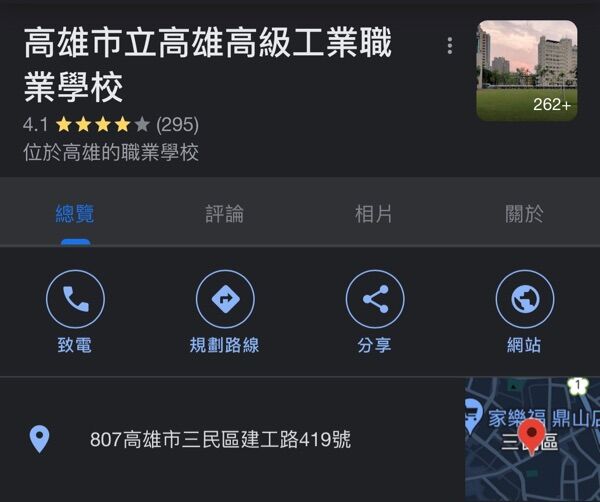This screenshot has height=502, width=600.
Task: Switch to the 關於 tab
Action: tap(525, 214)
